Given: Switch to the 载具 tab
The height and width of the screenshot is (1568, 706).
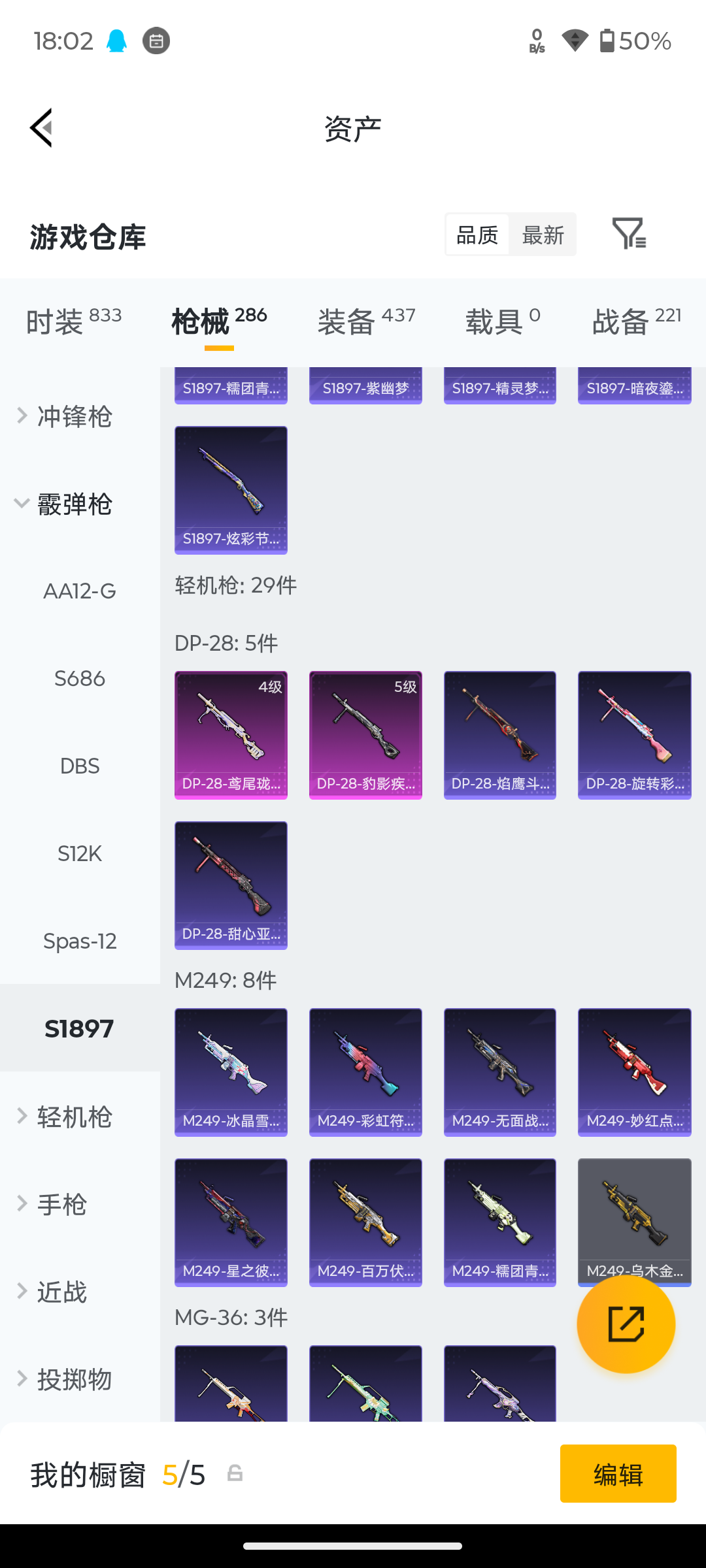Looking at the screenshot, I should click(503, 321).
